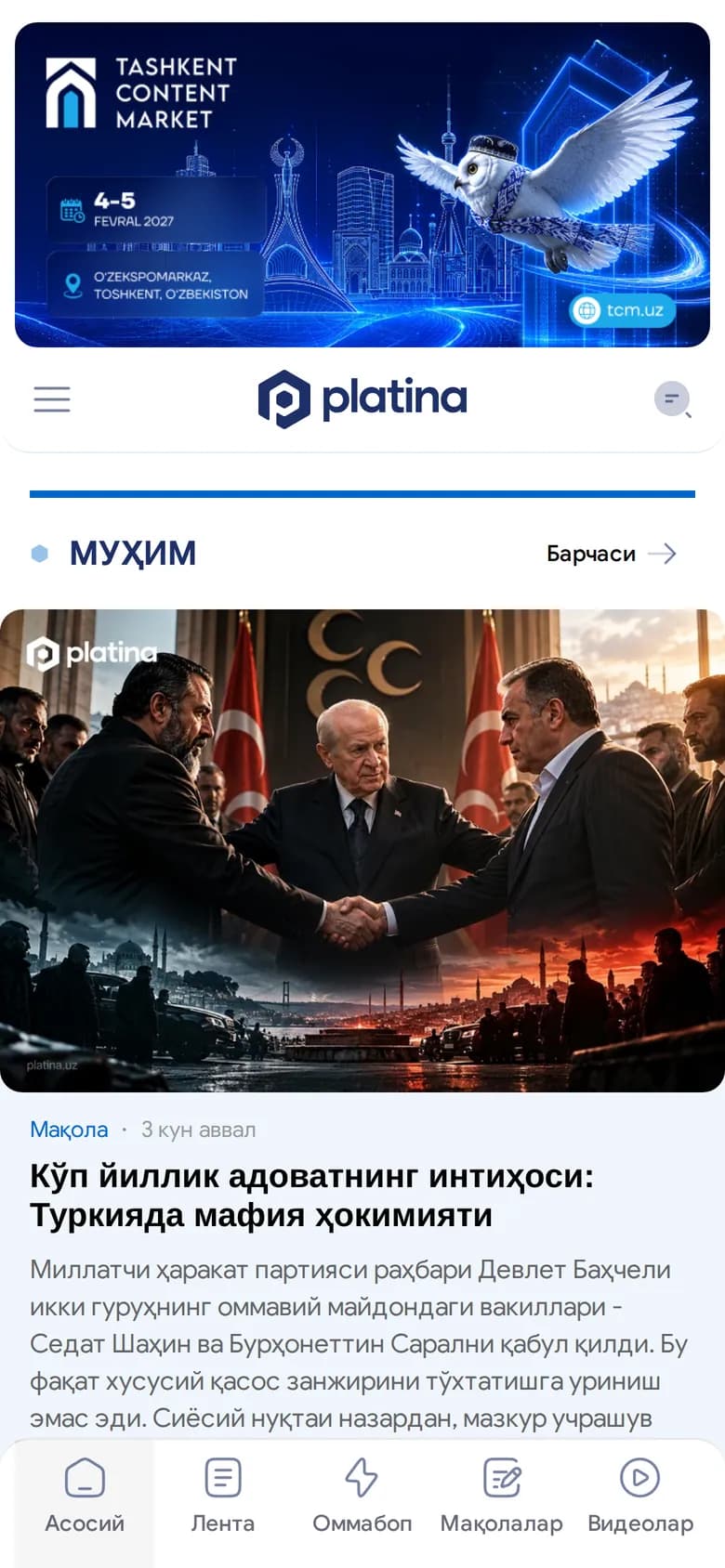
Task: Tap the platina logo in header
Action: tap(362, 399)
